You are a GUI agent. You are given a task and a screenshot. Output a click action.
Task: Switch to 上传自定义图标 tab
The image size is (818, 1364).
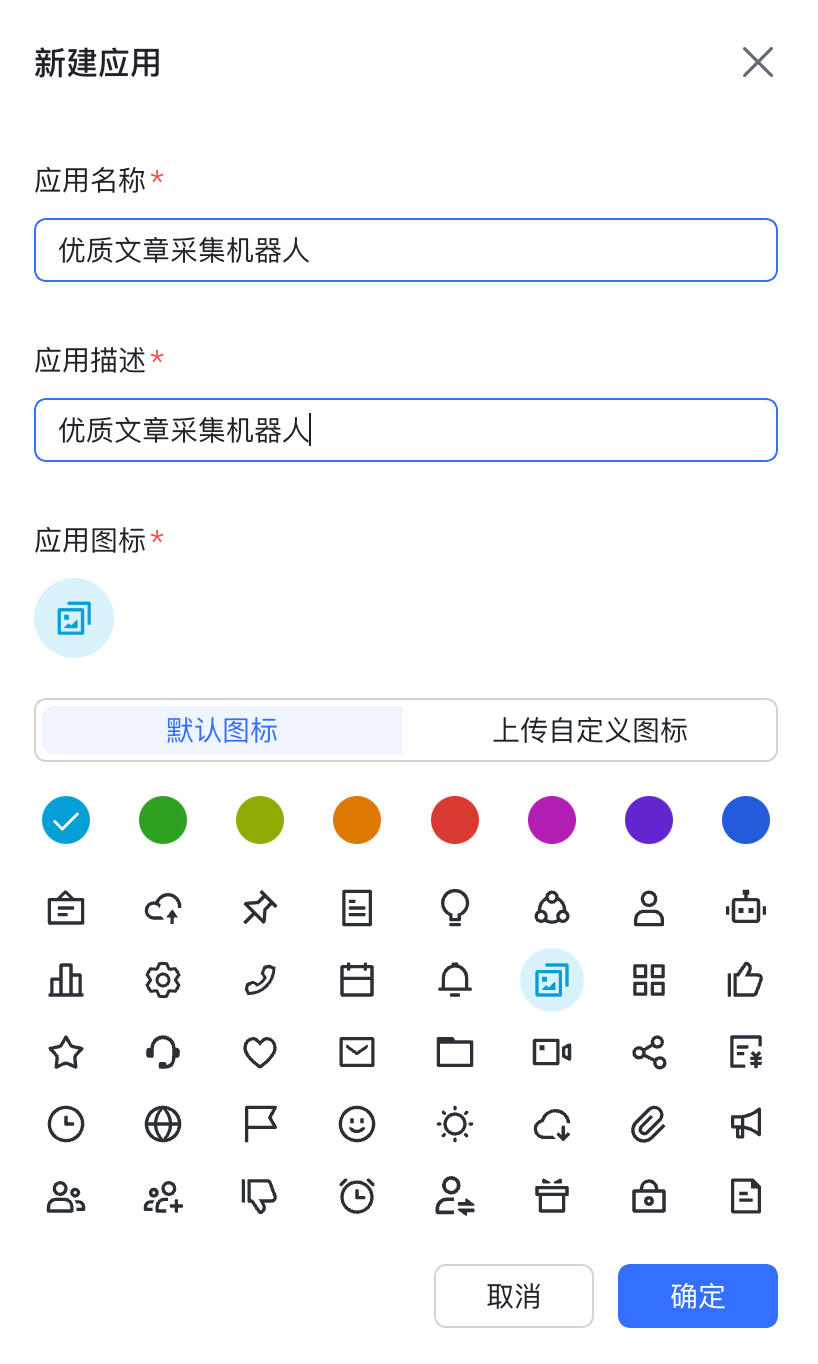(x=590, y=730)
